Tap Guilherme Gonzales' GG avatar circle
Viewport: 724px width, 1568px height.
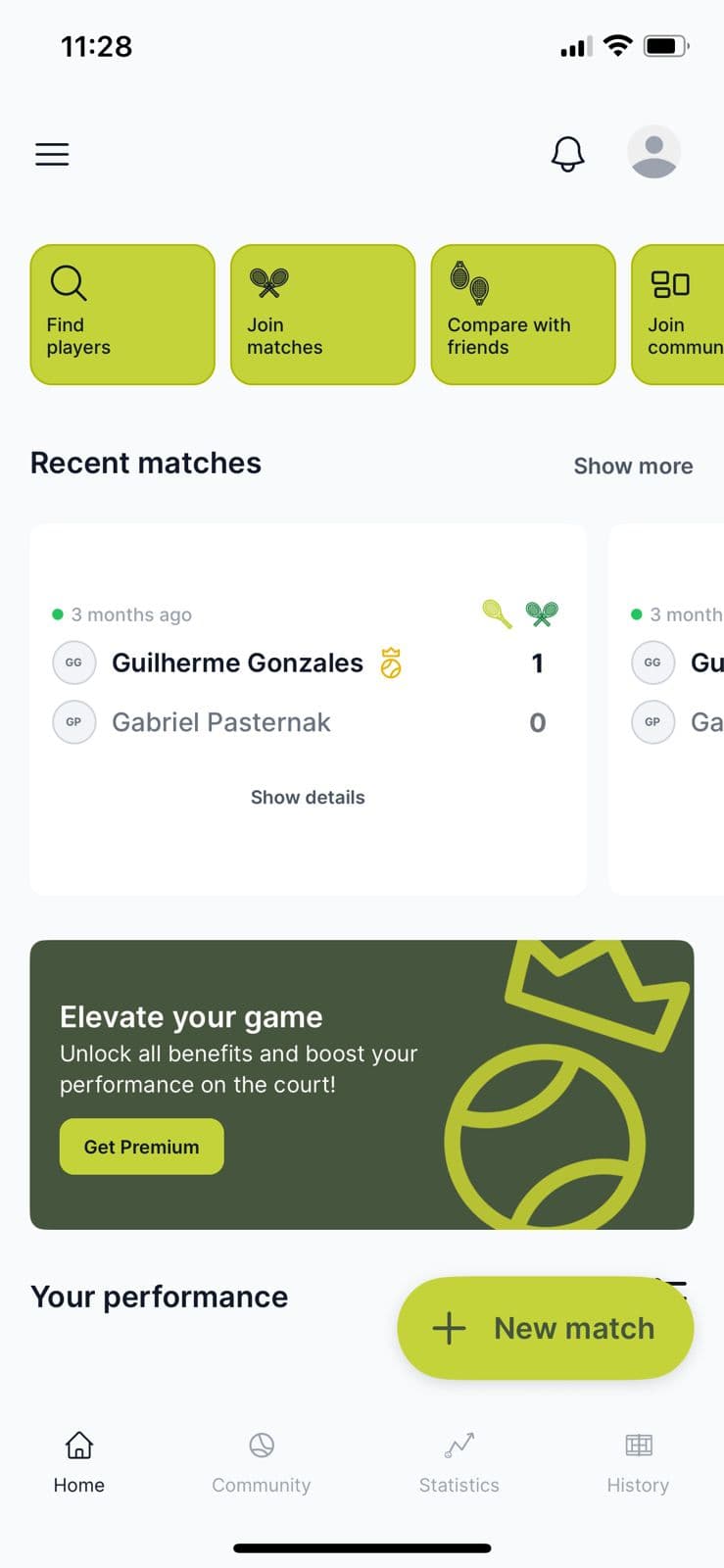(x=73, y=662)
